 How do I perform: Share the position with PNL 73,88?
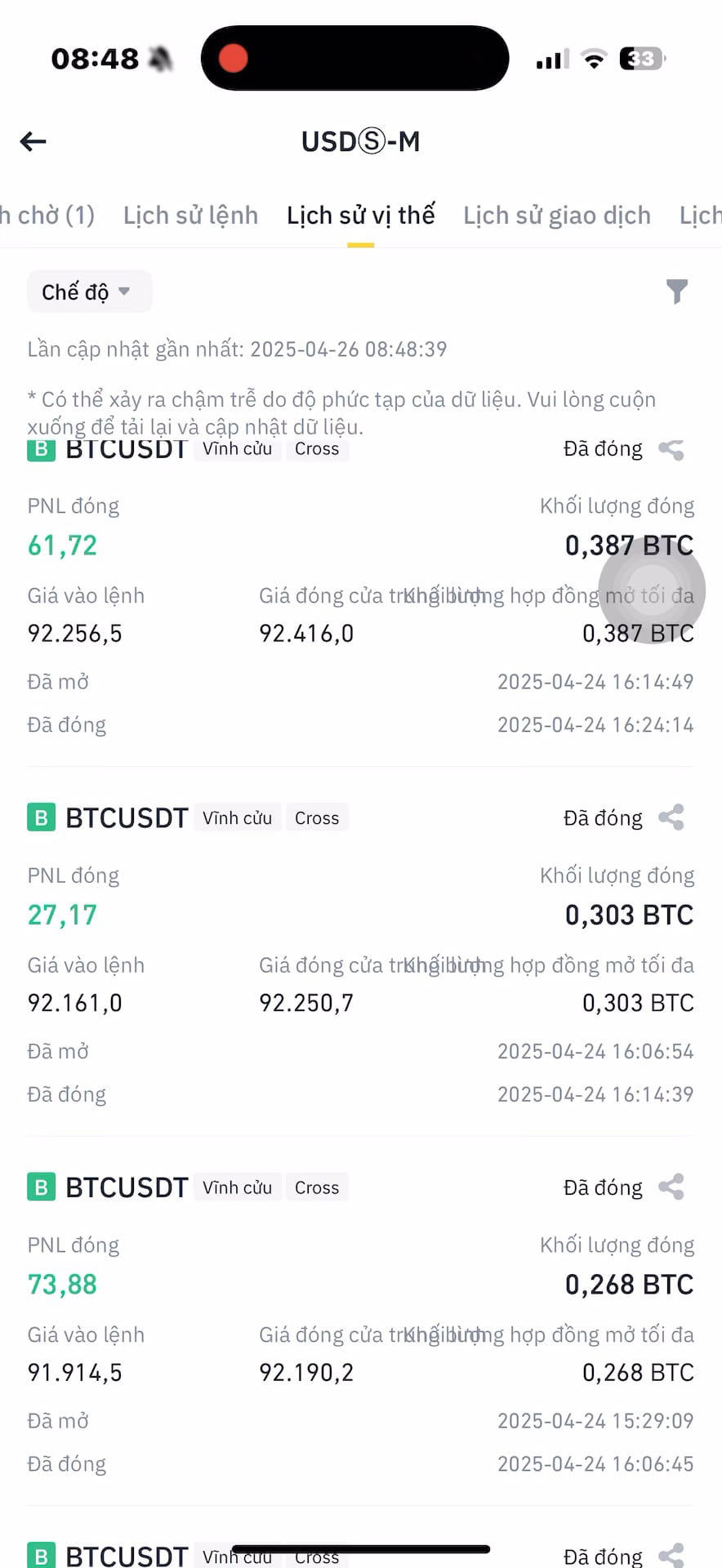[671, 1187]
